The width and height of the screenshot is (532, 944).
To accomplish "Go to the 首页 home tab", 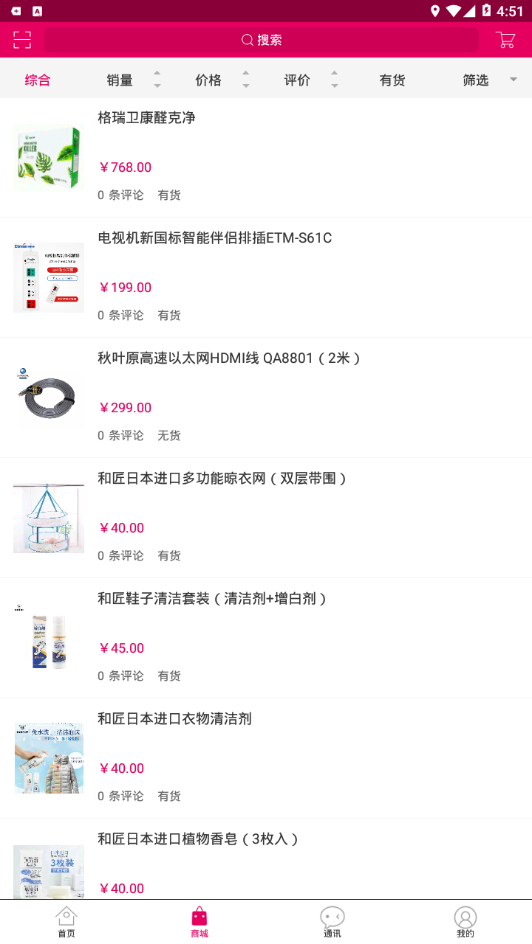I will (66, 922).
